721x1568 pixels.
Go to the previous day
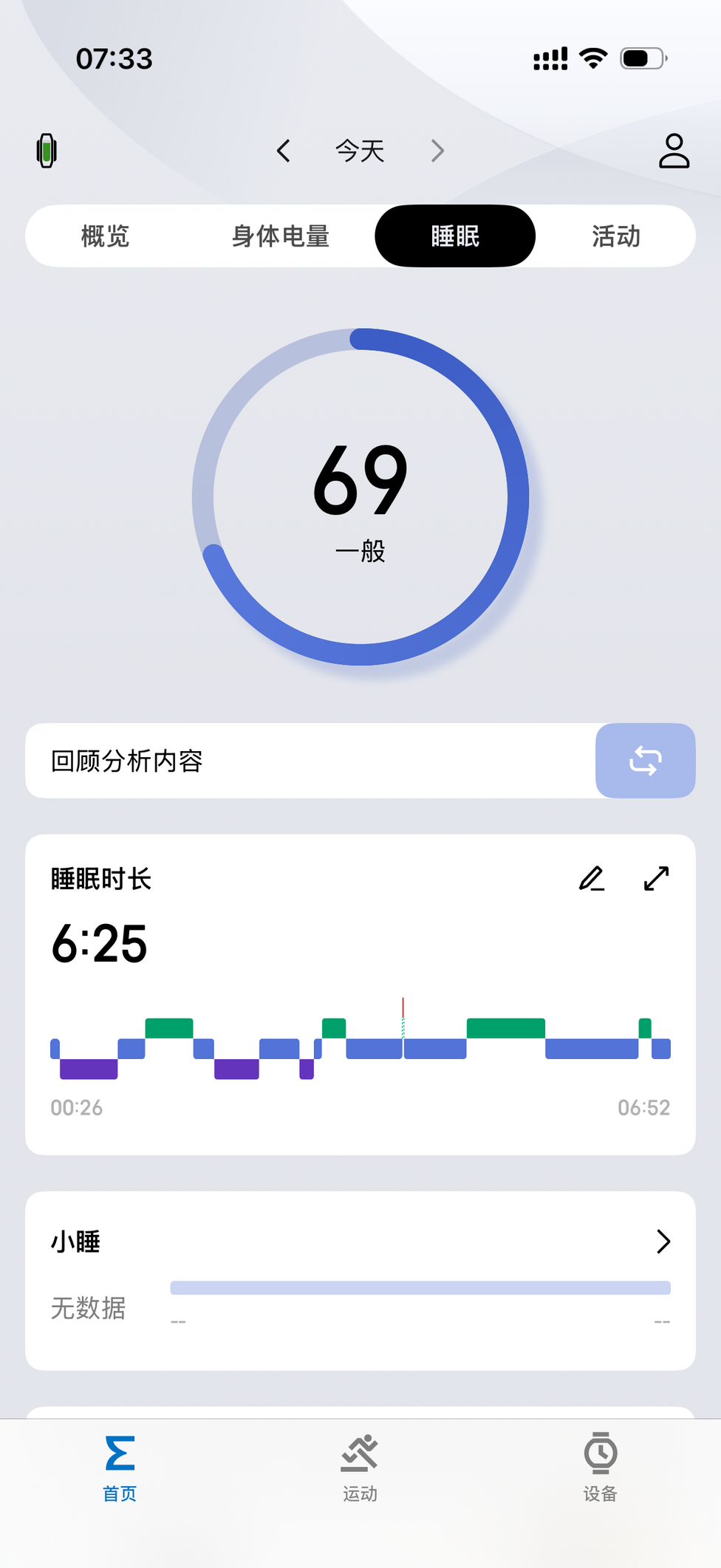point(284,151)
